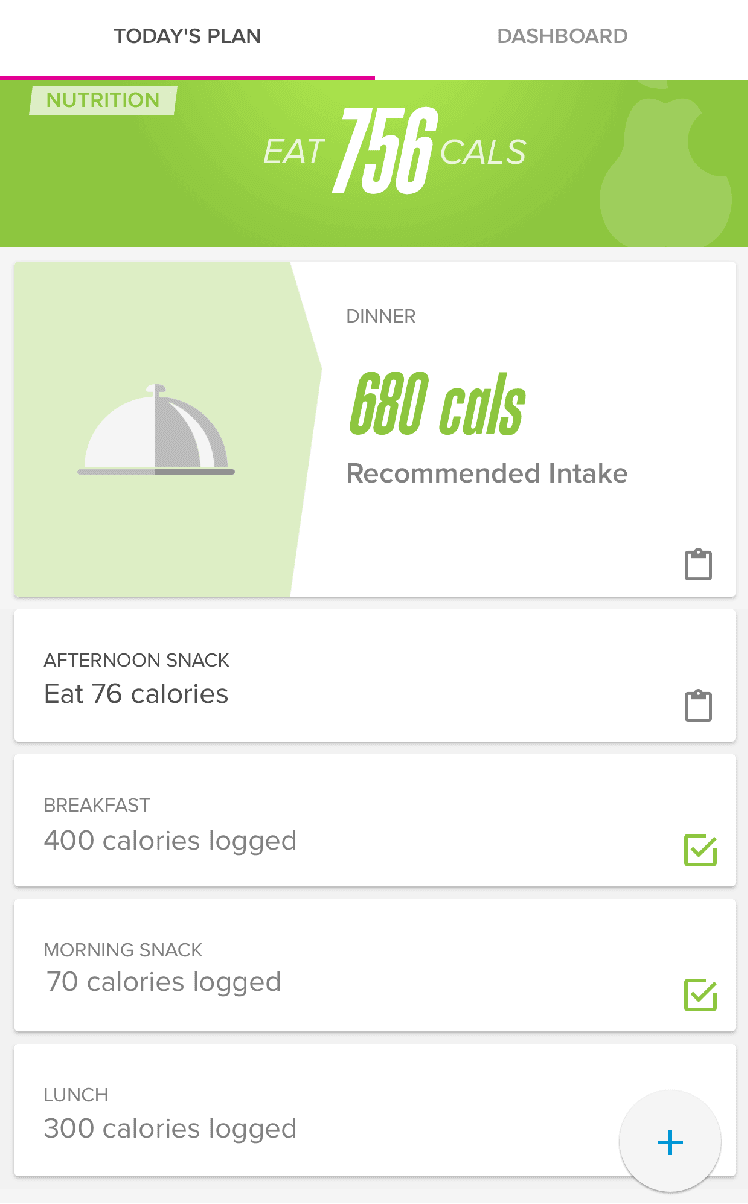748x1204 pixels.
Task: Toggle the Breakfast logged checkbox
Action: [700, 851]
